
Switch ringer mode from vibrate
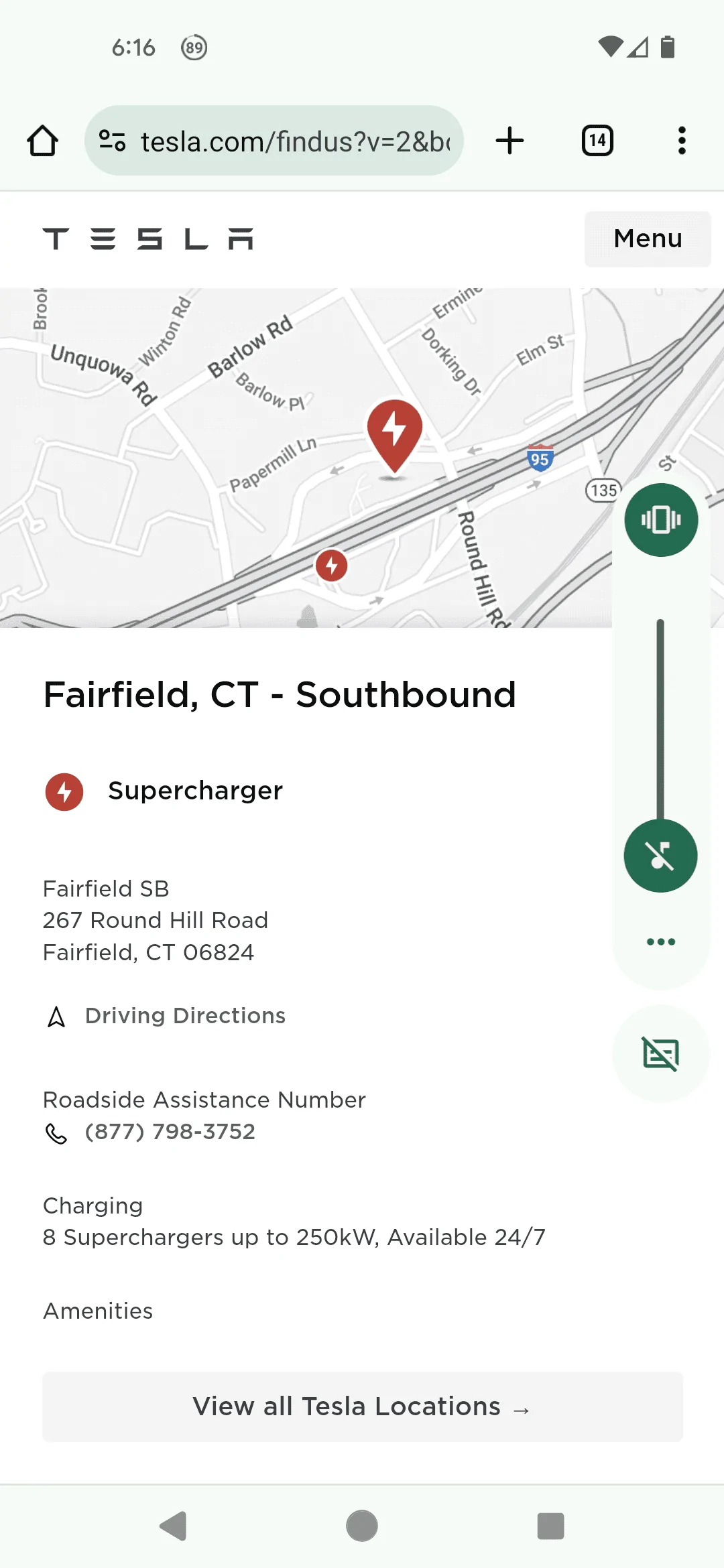661,520
